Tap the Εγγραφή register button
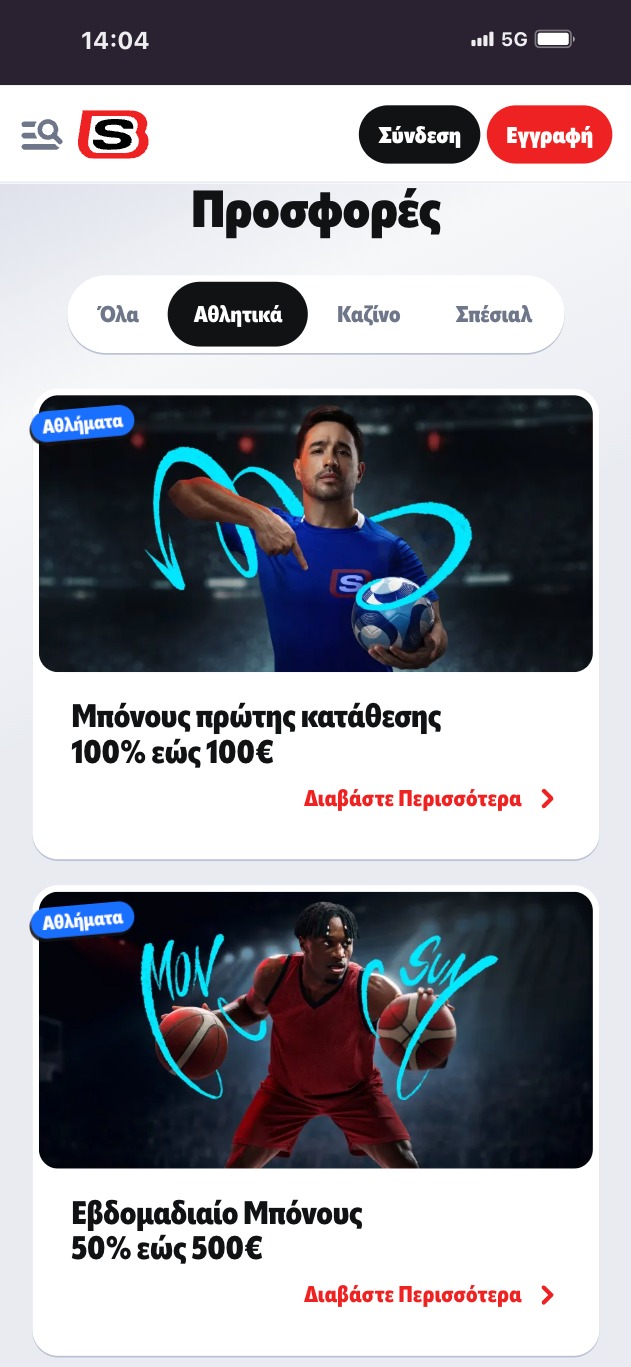Screen dimensions: 631x1367 [x=549, y=135]
